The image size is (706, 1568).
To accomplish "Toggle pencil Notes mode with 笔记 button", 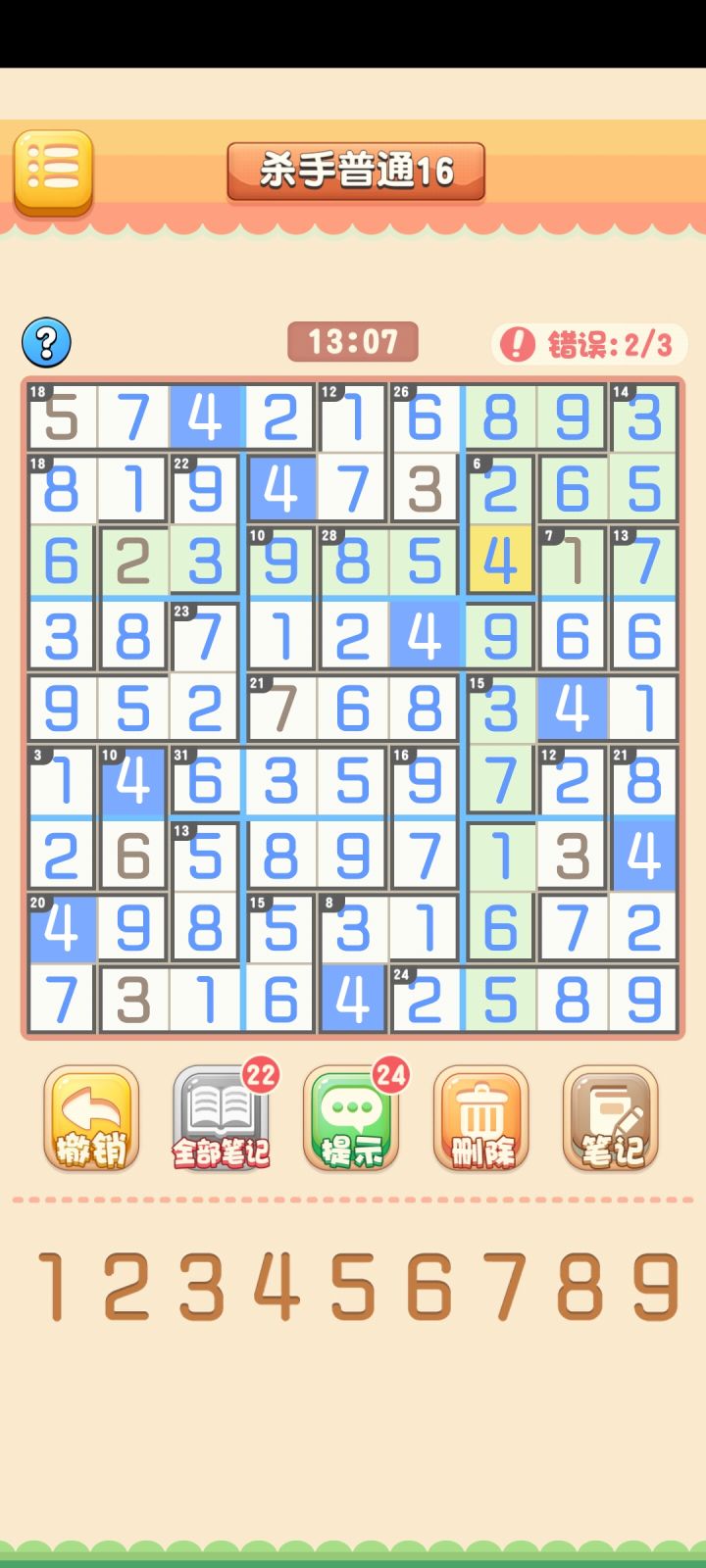I will (x=609, y=1117).
